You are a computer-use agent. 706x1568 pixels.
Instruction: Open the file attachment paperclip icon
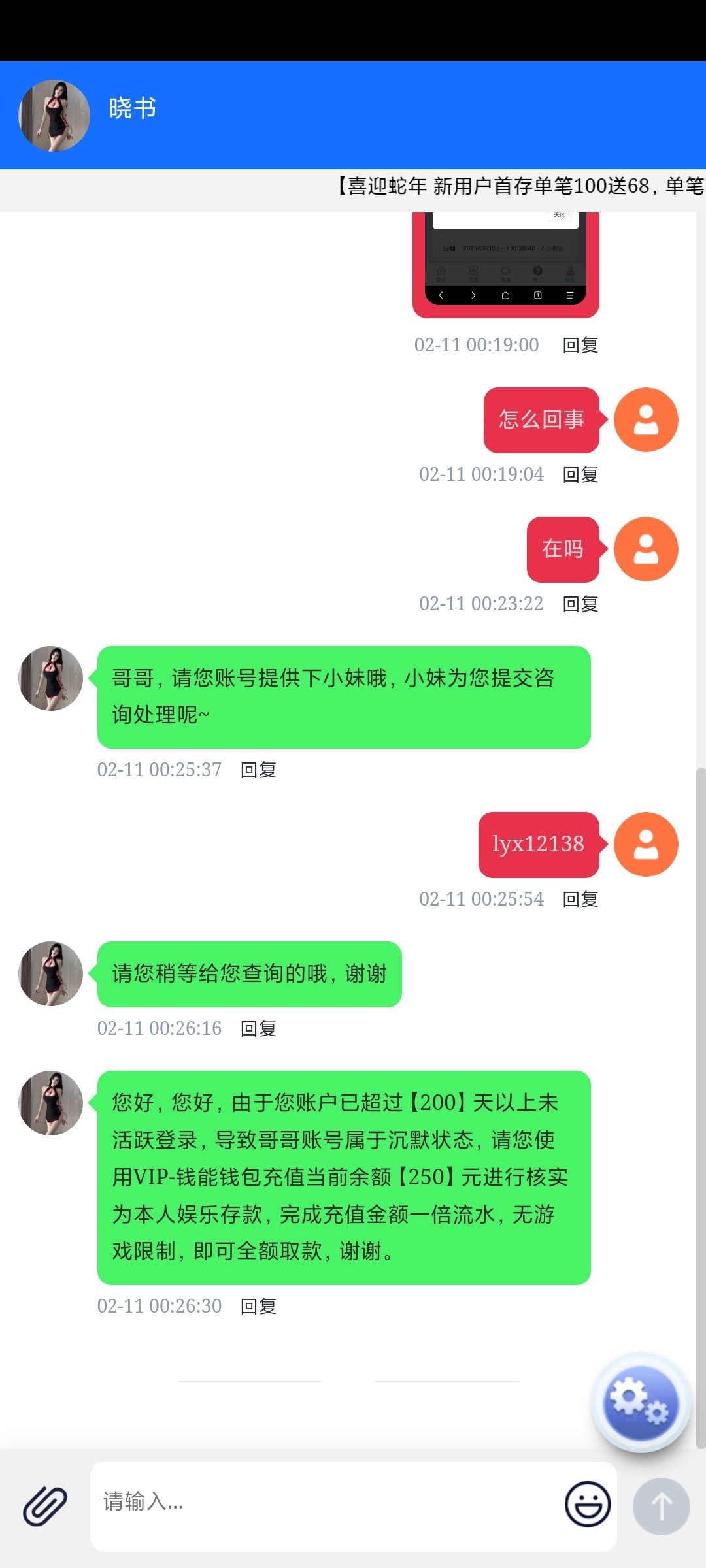click(44, 1504)
